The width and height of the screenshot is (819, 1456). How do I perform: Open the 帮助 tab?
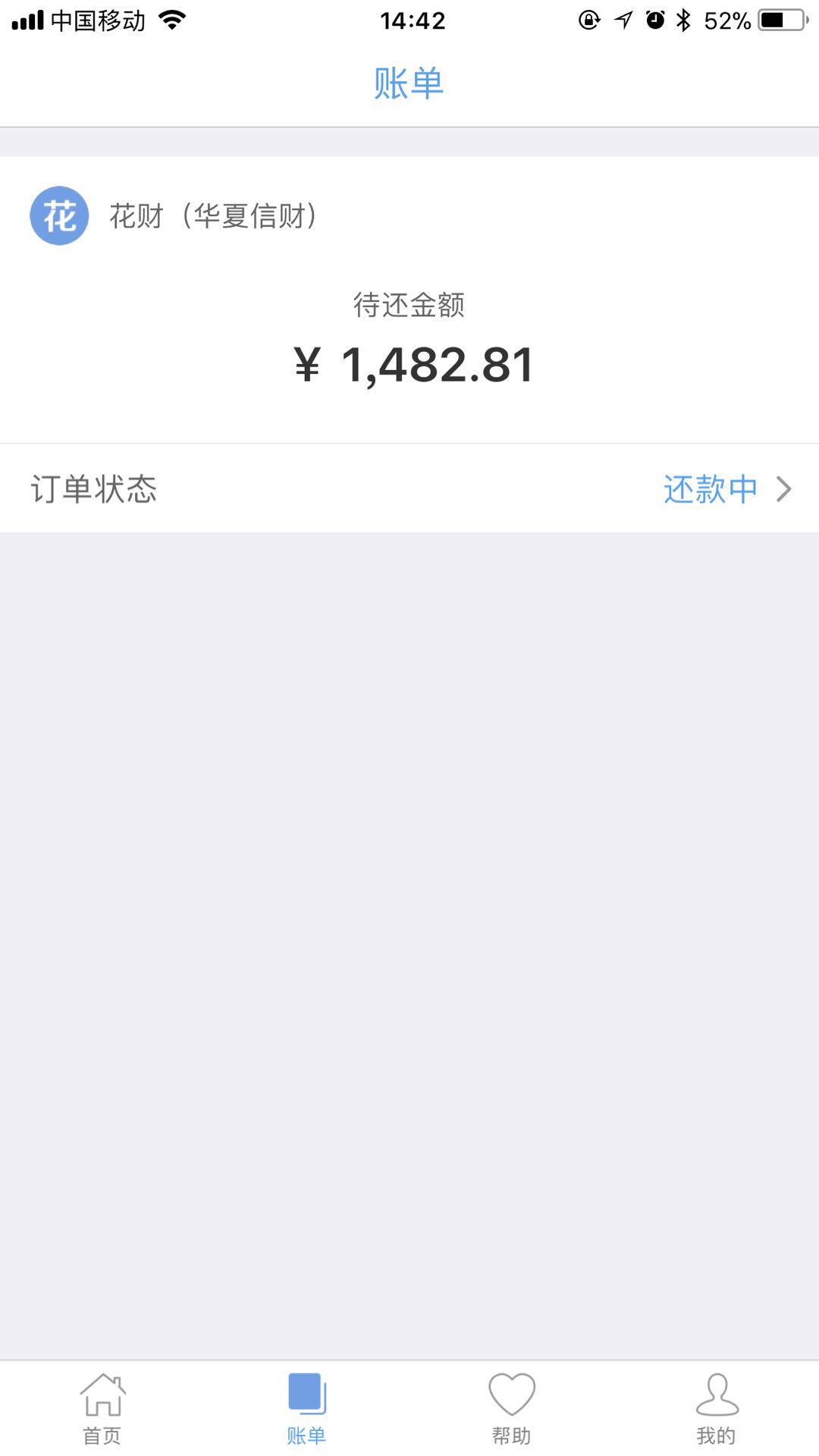click(x=512, y=1418)
